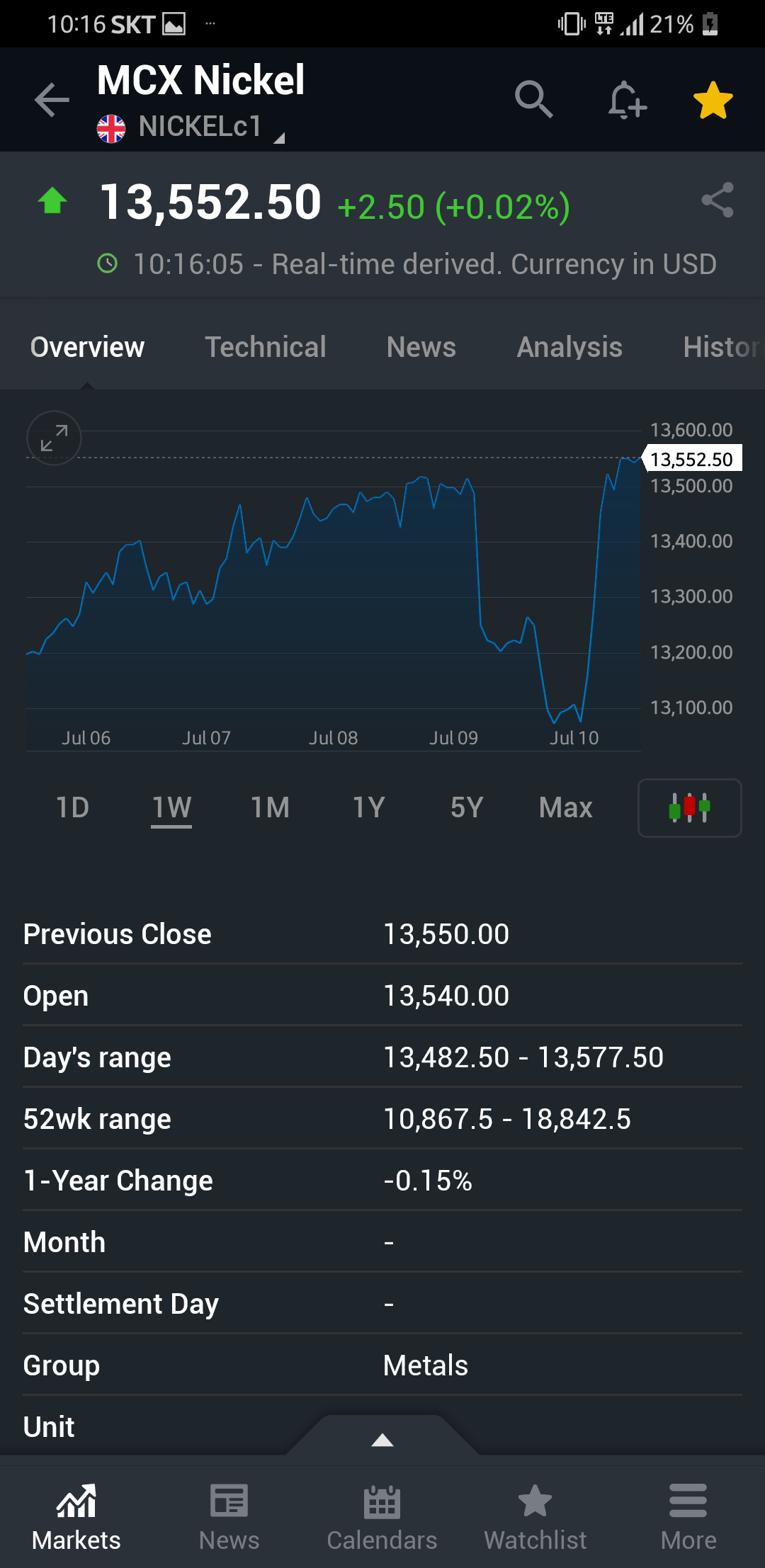The image size is (765, 1568).
Task: Select the 1Y chart range
Action: coord(368,807)
